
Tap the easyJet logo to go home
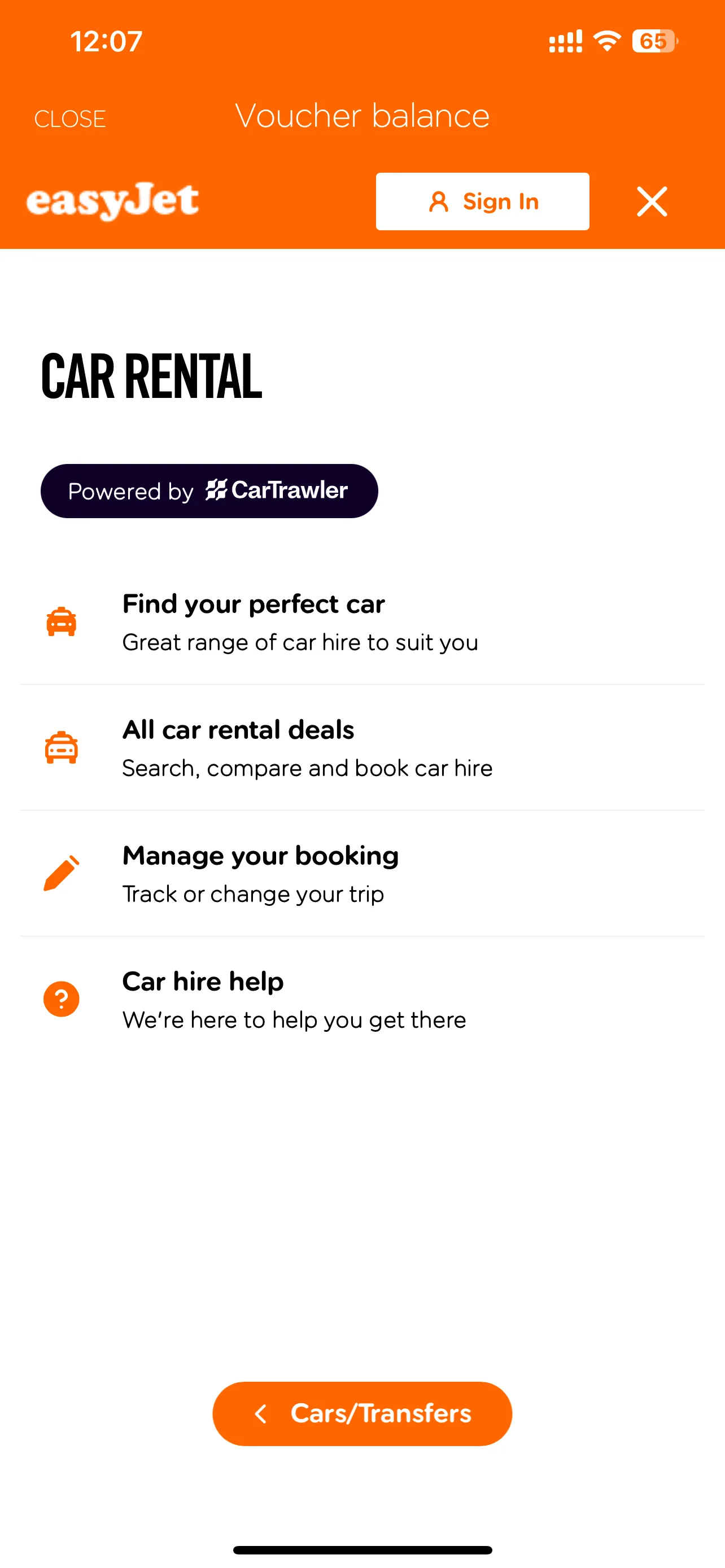pyautogui.click(x=112, y=200)
